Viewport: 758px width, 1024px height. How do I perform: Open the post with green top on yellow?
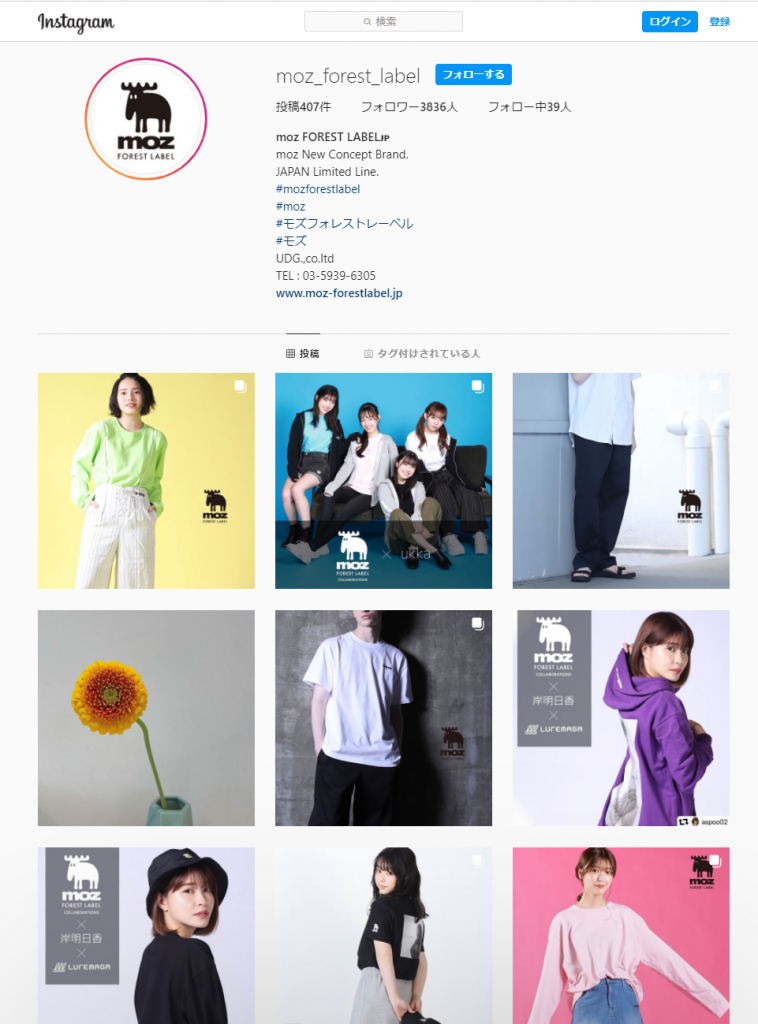[x=146, y=481]
